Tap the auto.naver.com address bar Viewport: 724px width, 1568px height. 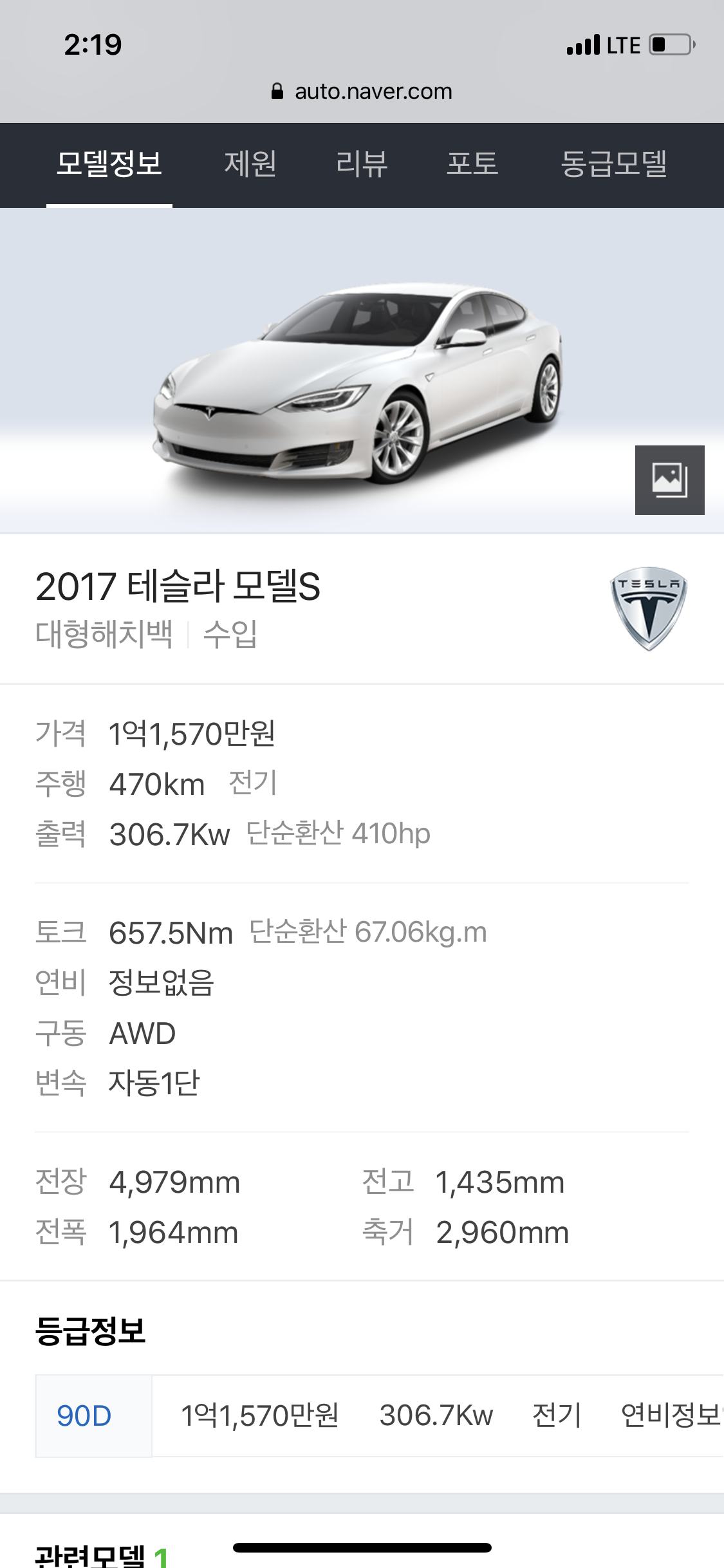(x=362, y=91)
